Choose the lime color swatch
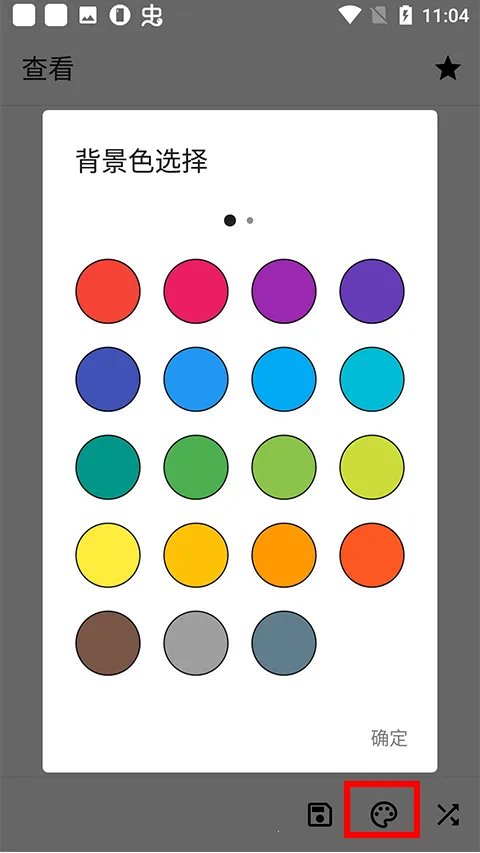This screenshot has width=480, height=853. click(372, 467)
